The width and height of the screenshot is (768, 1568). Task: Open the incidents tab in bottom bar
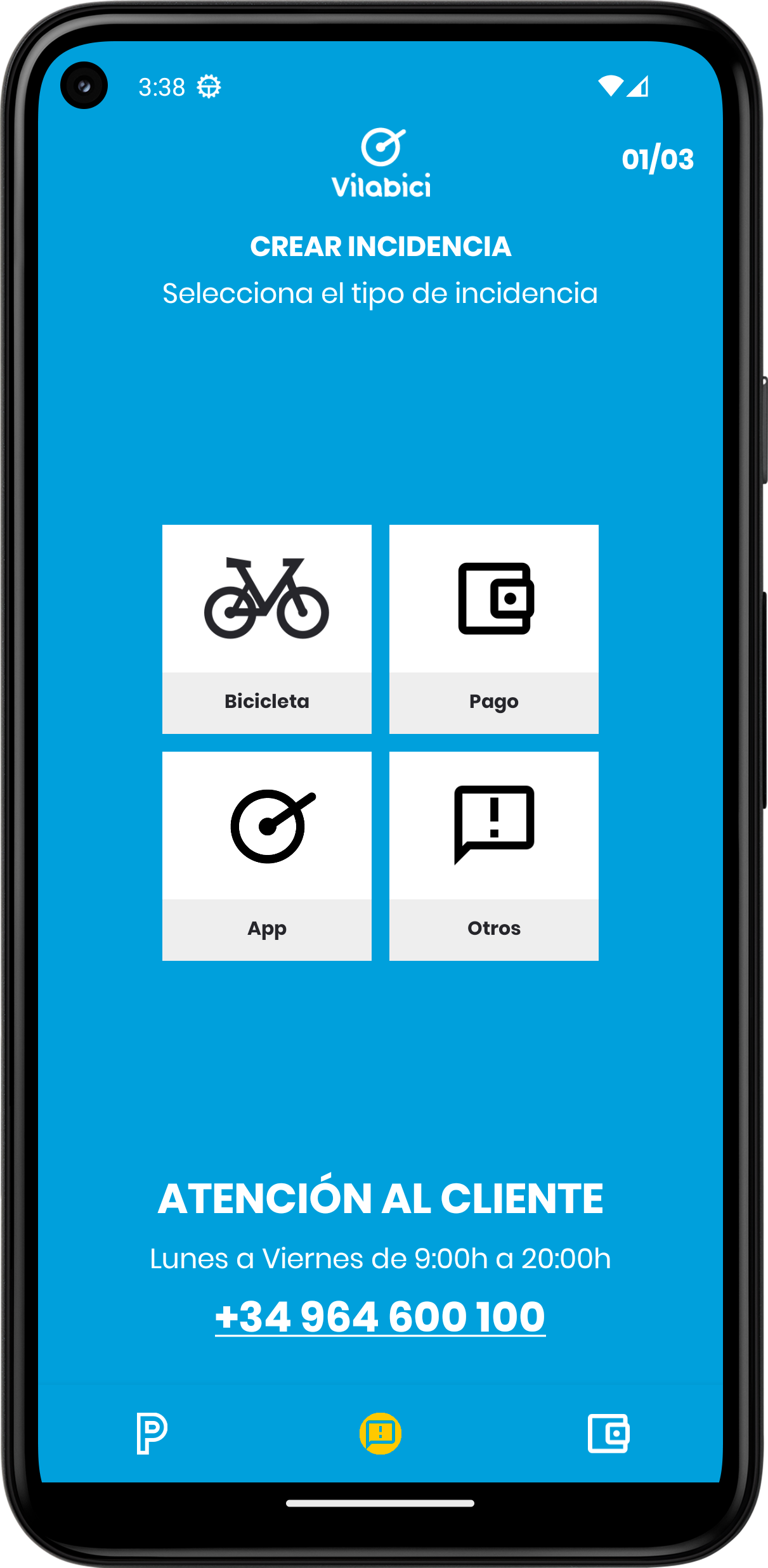click(380, 1434)
